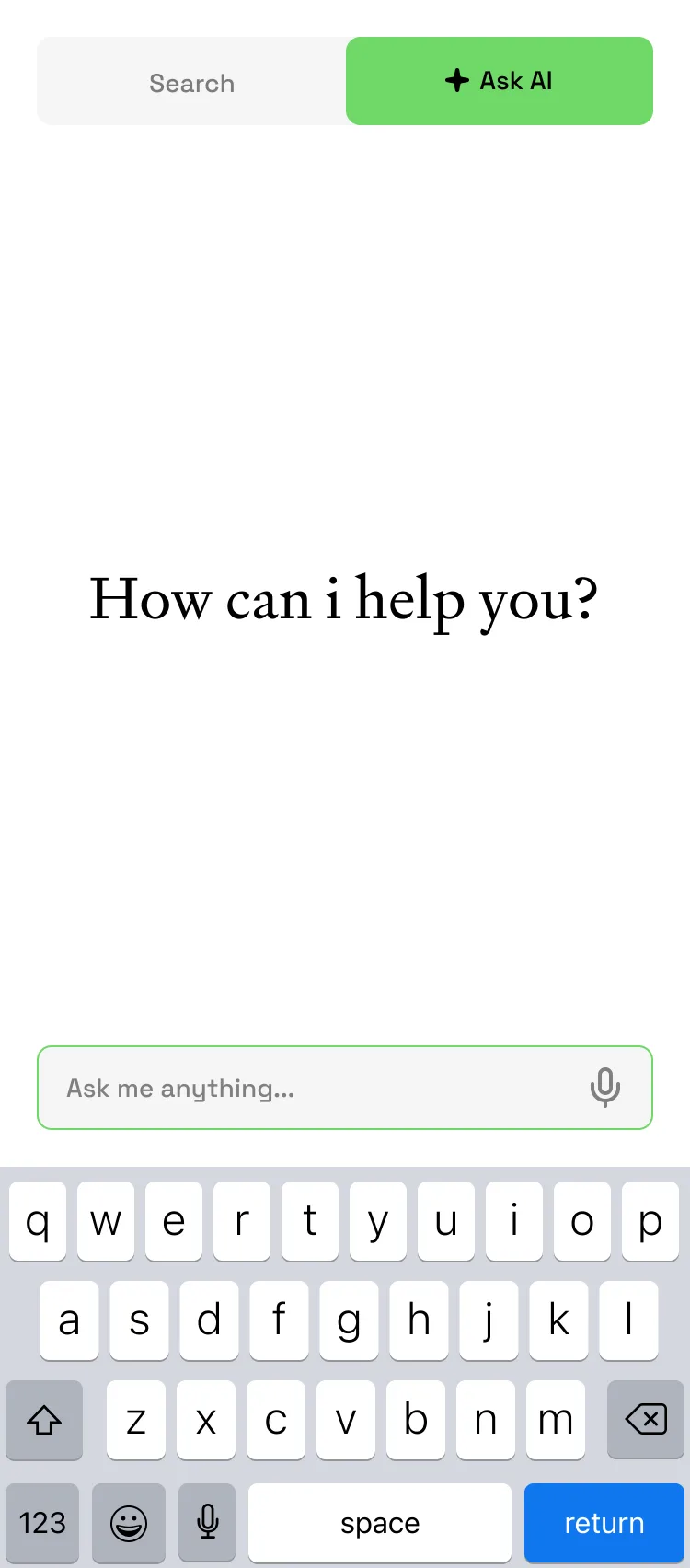Tap the How can i help you heading
This screenshot has width=690, height=1568.
click(x=345, y=600)
